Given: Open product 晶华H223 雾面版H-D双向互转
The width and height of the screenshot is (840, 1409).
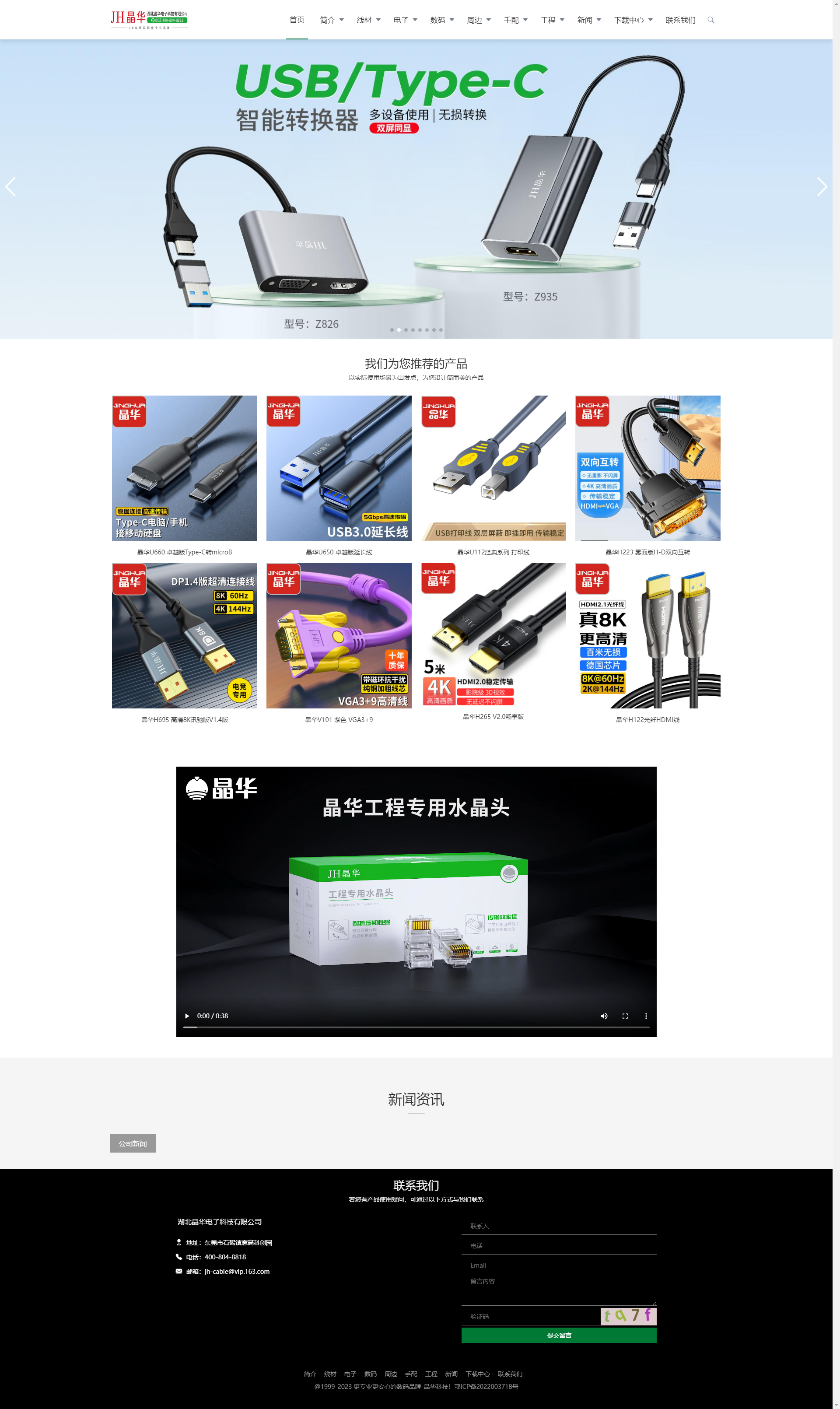Looking at the screenshot, I should 647,468.
